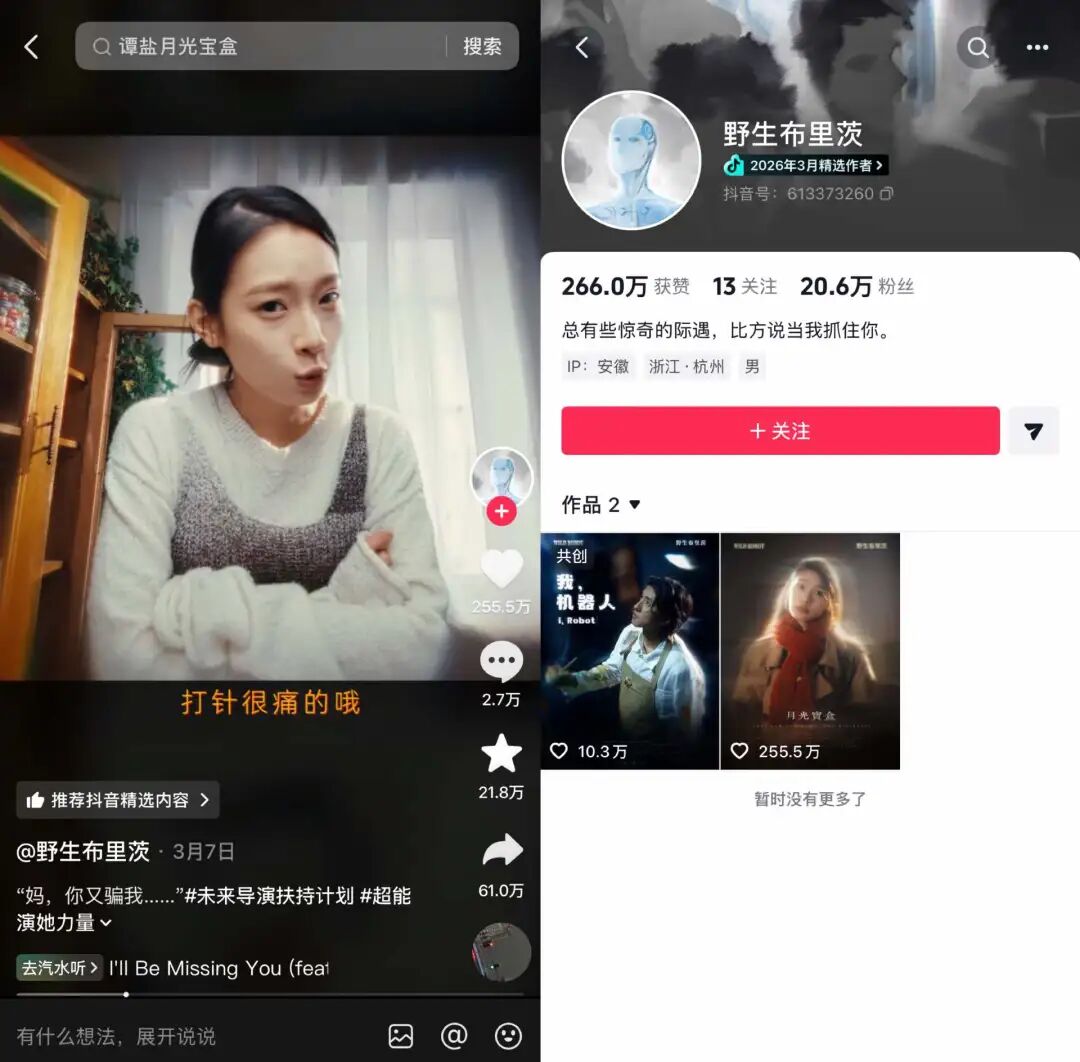
Task: Tap the @ mention icon in the comment bar
Action: [454, 1036]
